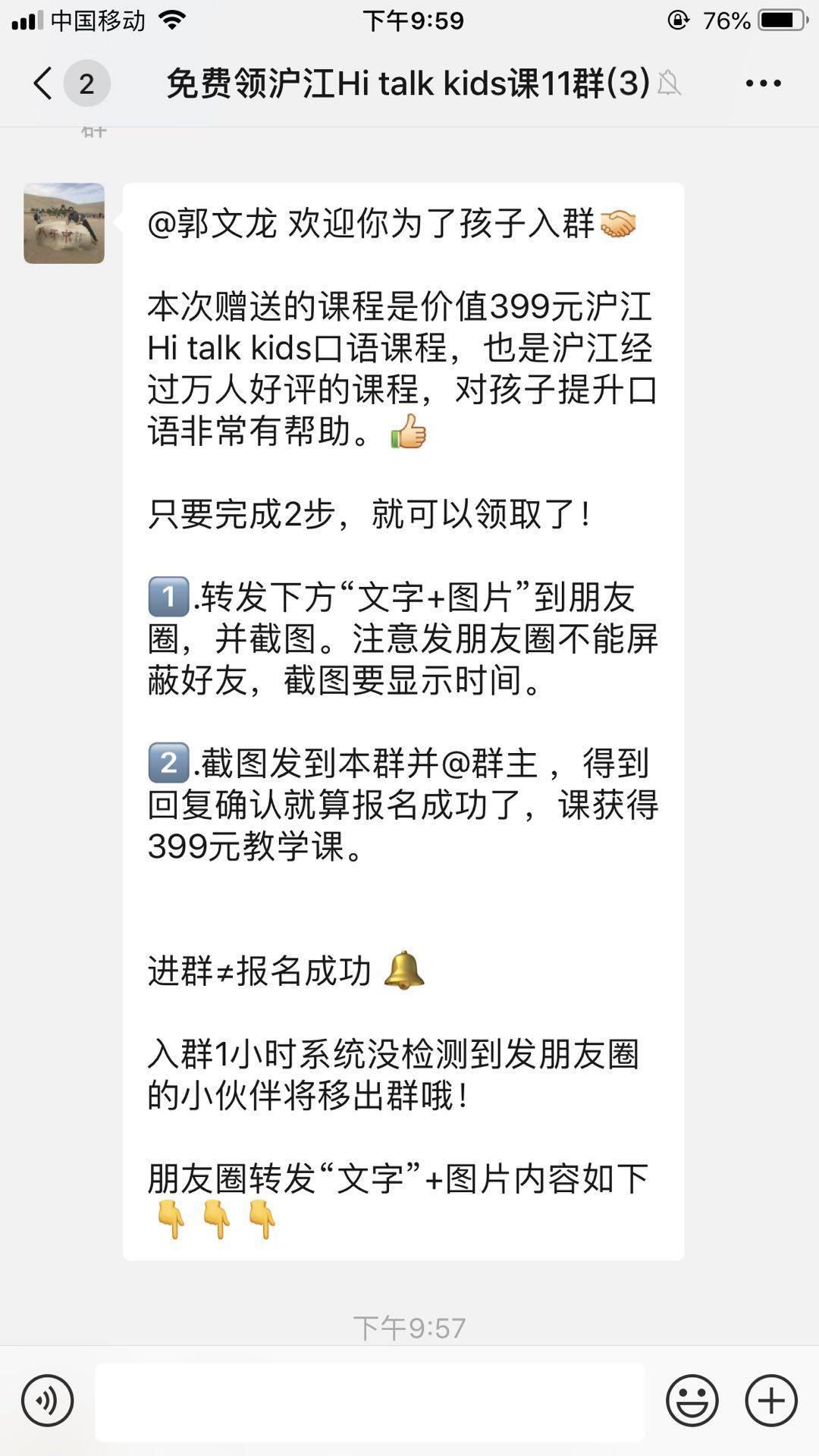Tap the sender's avatar photo
Viewport: 819px width, 1456px height.
pyautogui.click(x=64, y=224)
